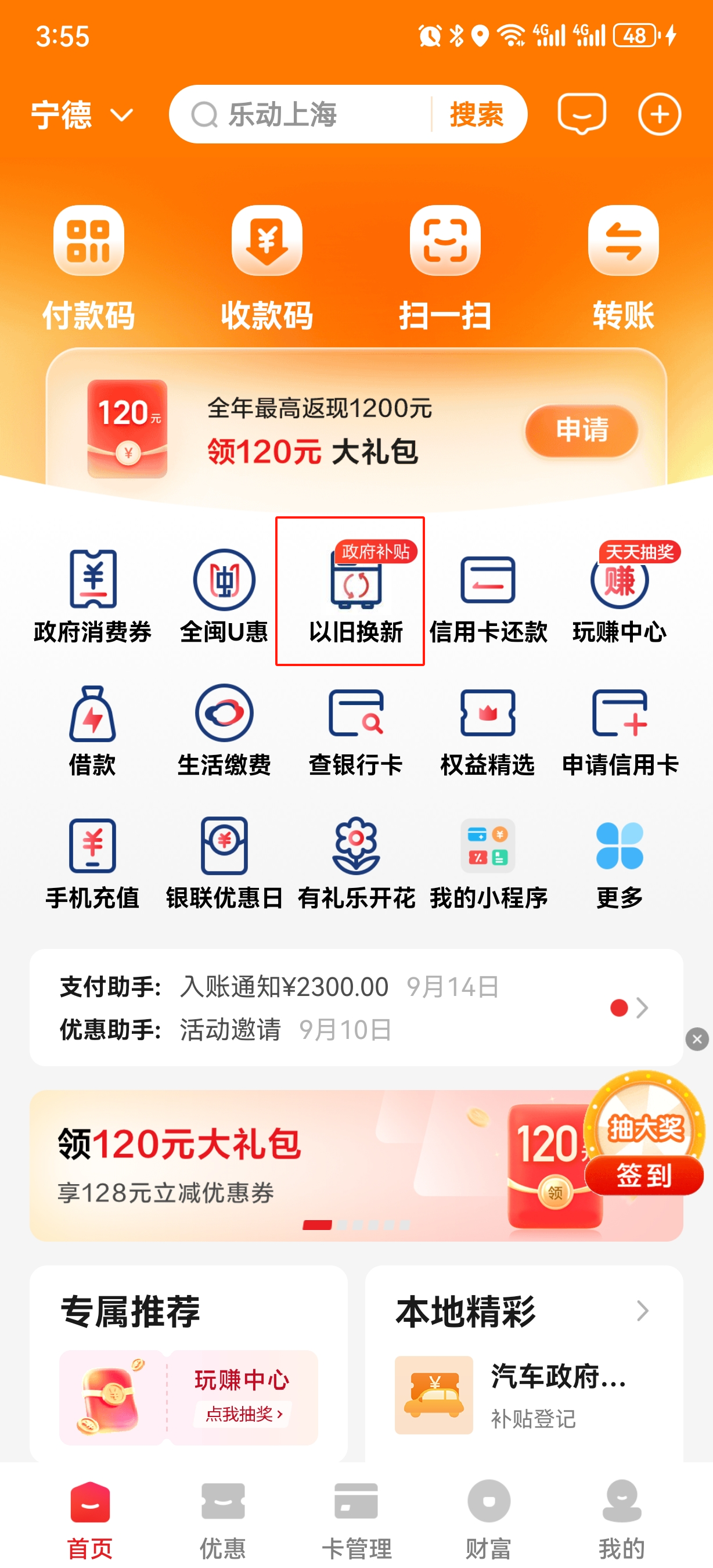Open the 宁德 city selector dropdown

click(x=82, y=115)
